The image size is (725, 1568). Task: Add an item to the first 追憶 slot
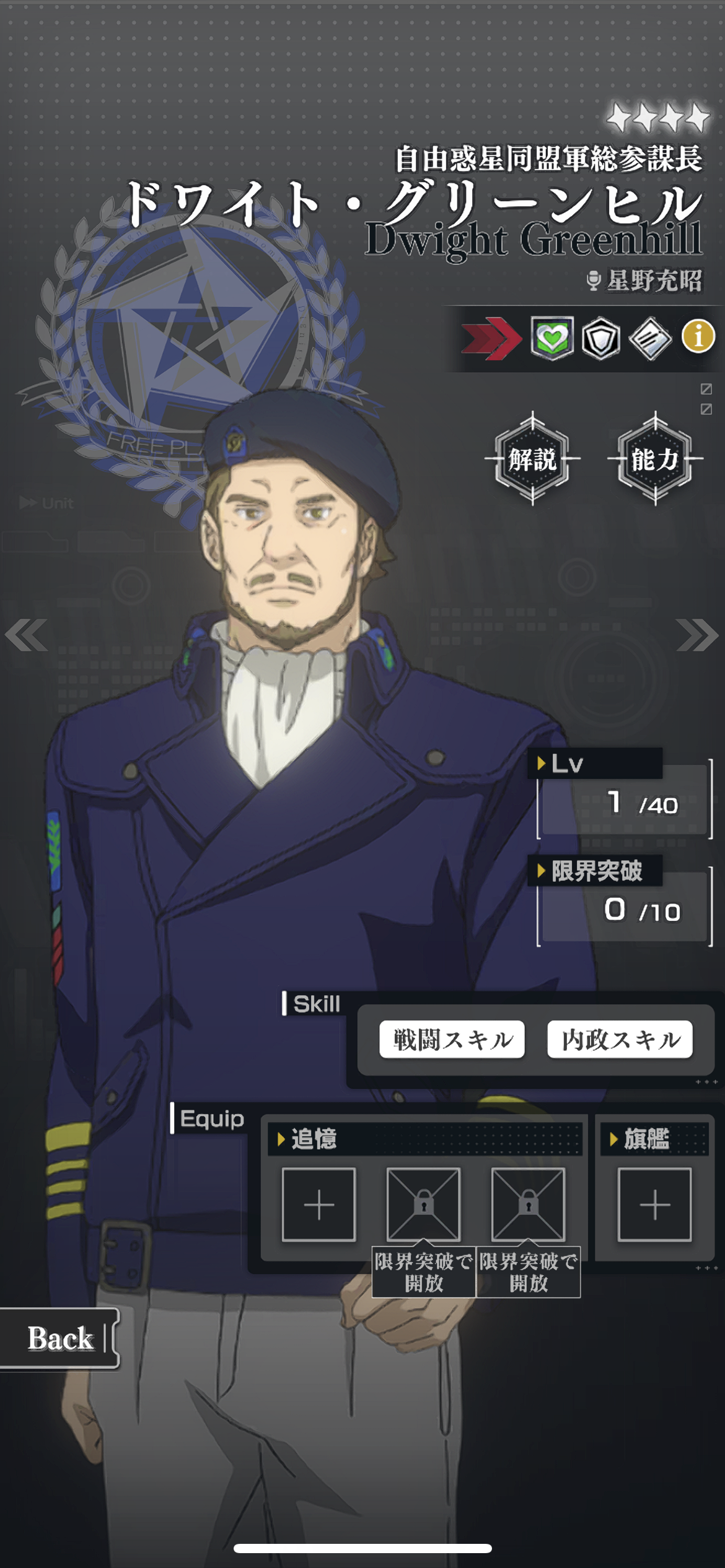coord(319,1204)
